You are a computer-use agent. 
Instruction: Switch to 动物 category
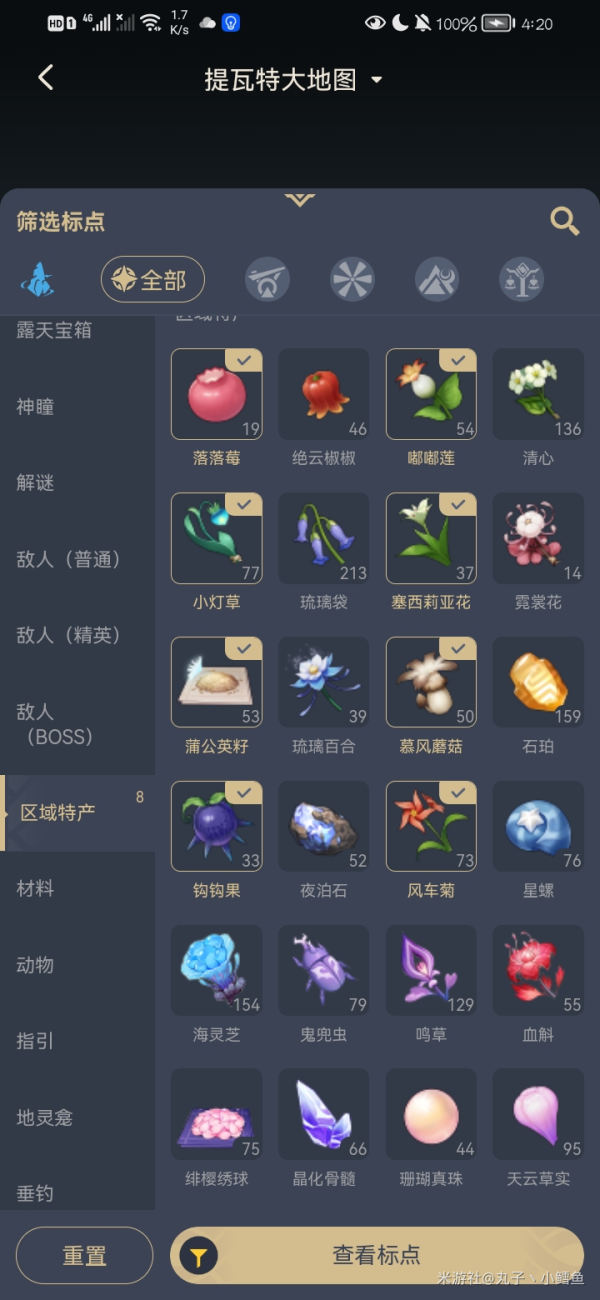36,964
